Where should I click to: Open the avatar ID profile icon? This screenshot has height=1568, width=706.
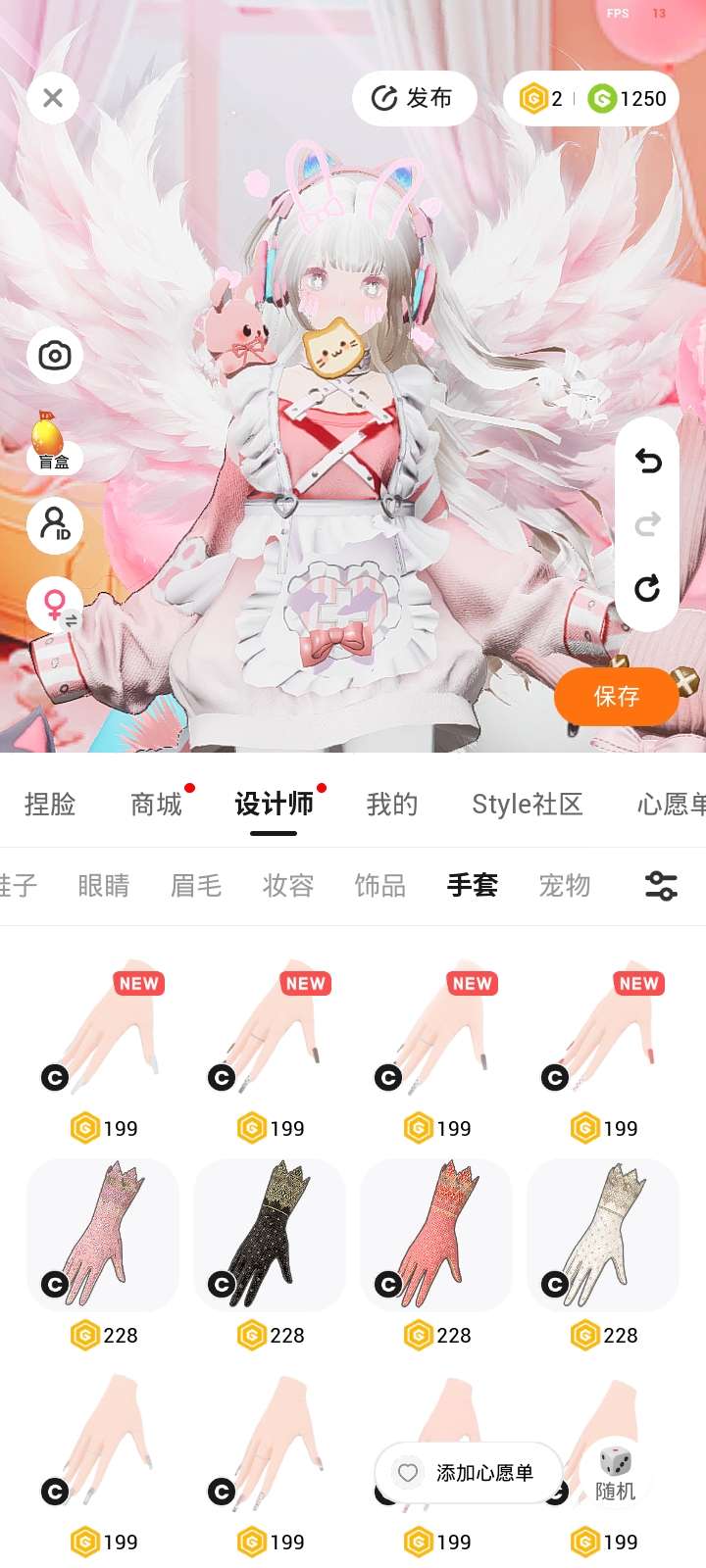(55, 525)
